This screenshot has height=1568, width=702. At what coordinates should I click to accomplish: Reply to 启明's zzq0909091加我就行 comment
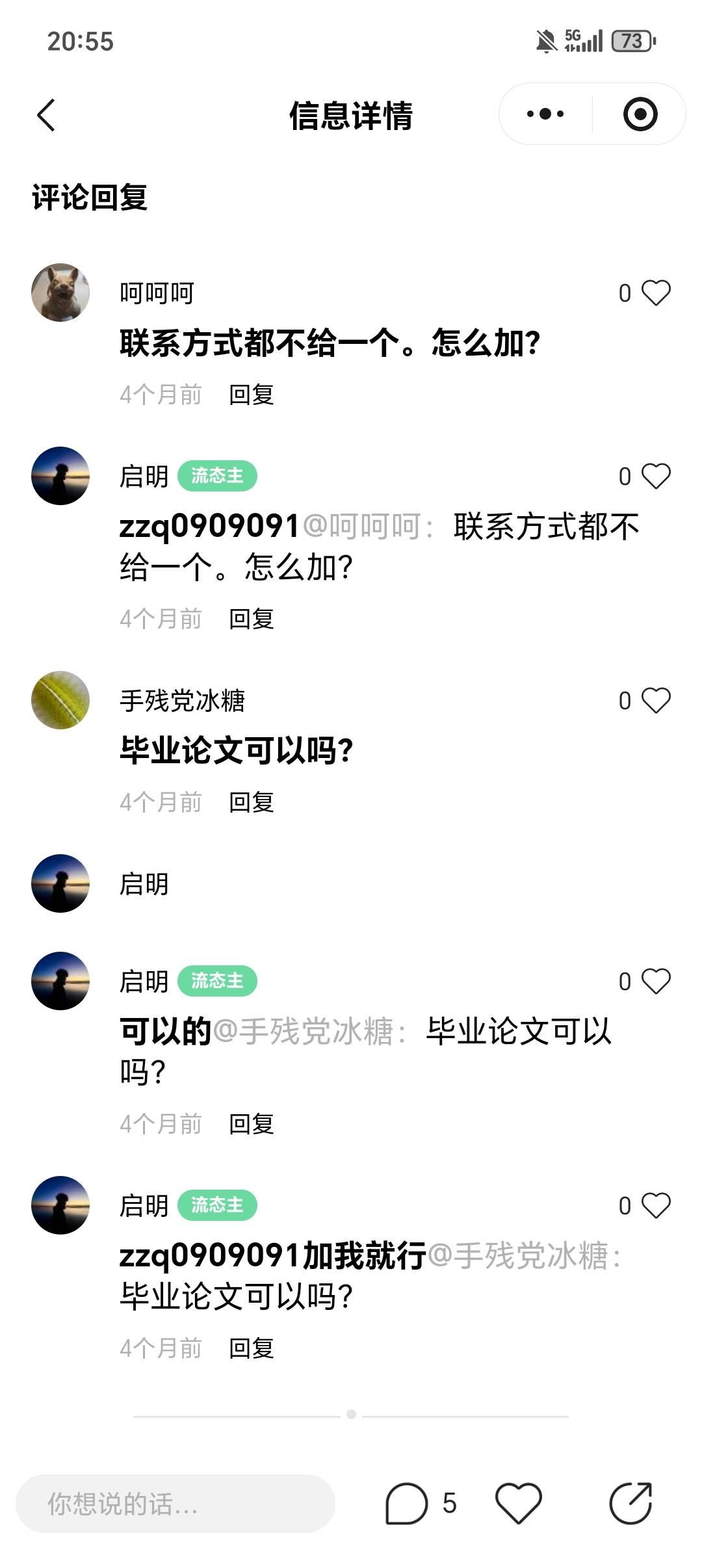click(251, 1349)
